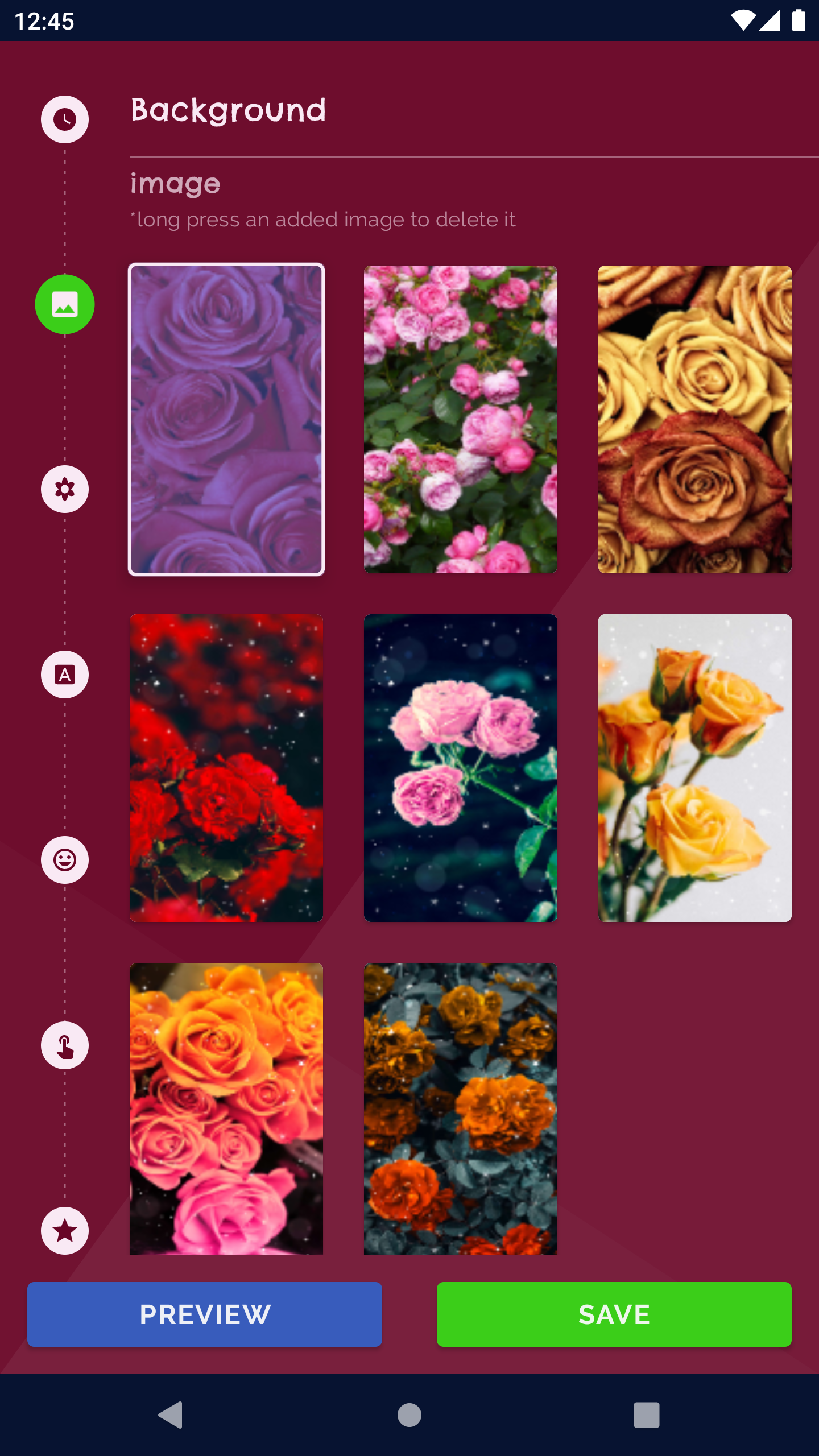Open the touch effect settings step

point(65,1045)
